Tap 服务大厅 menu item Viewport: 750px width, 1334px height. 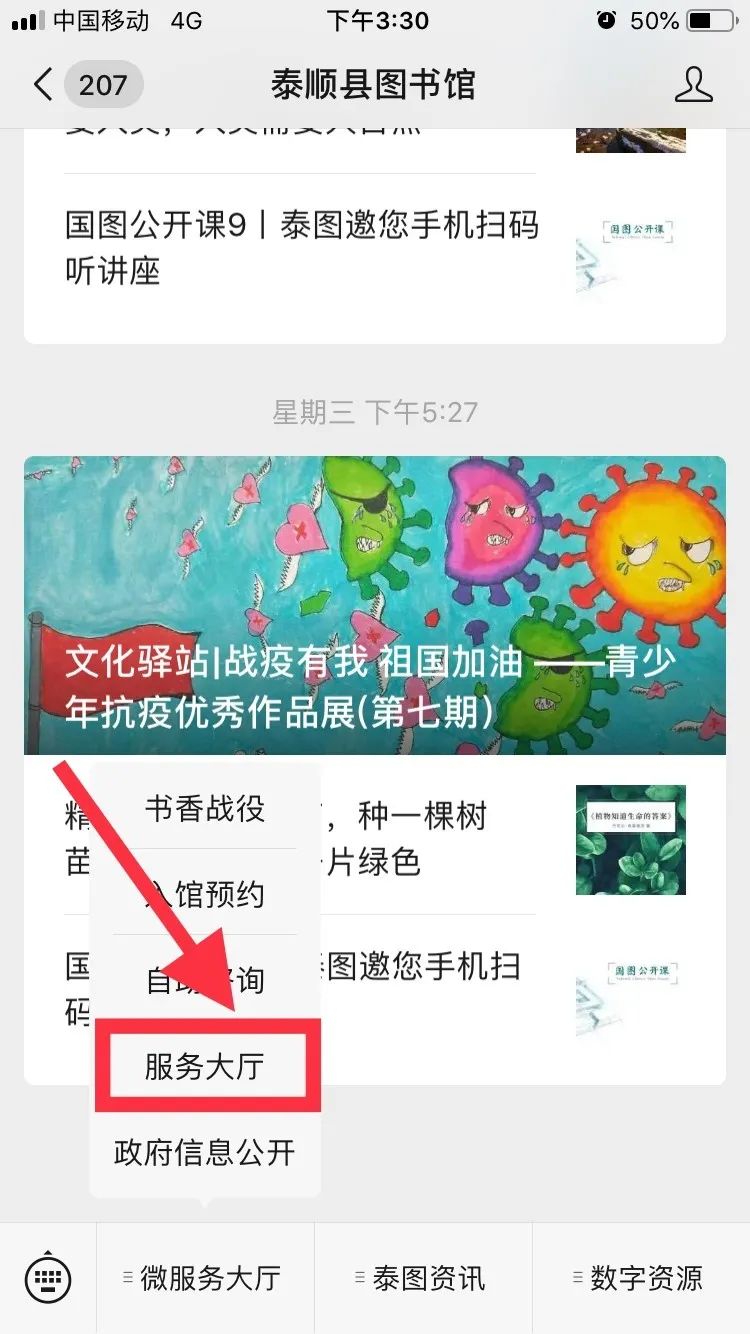(x=205, y=1066)
